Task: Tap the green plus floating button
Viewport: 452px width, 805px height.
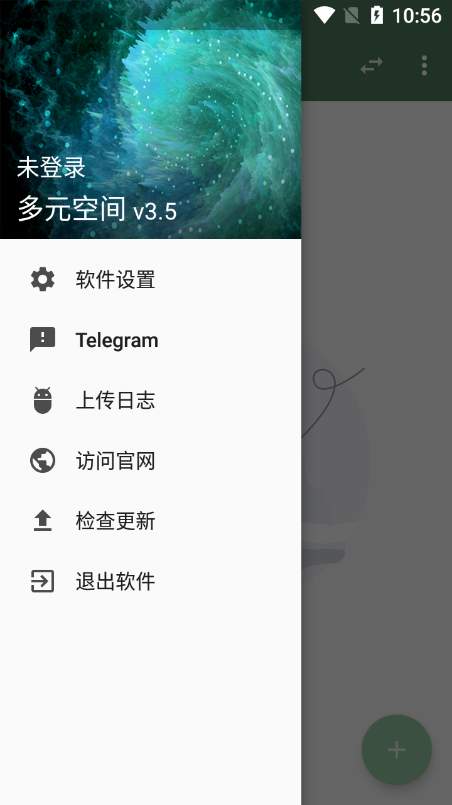Action: [397, 750]
